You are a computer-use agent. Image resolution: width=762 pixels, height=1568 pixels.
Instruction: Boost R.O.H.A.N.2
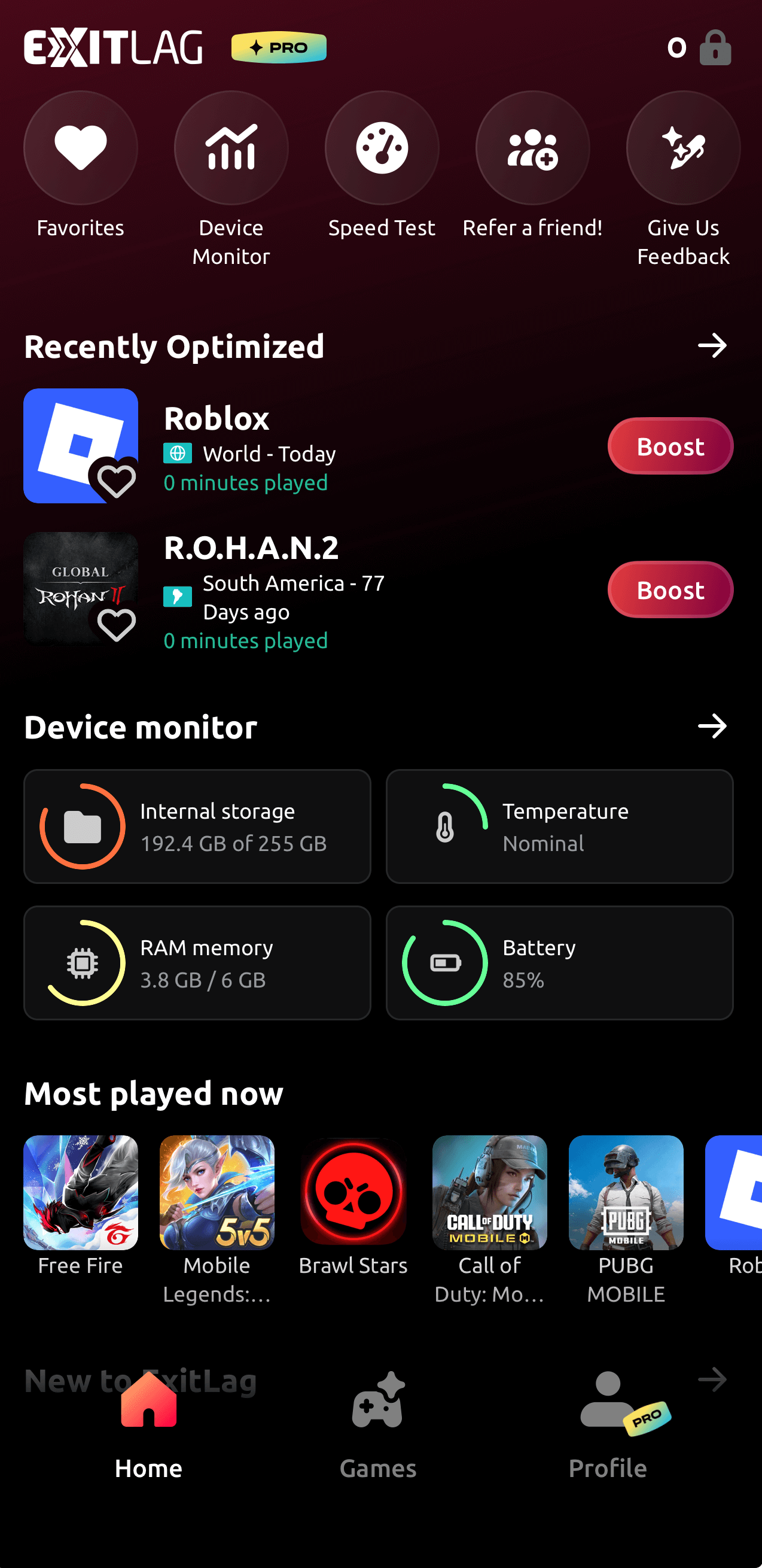pos(669,590)
